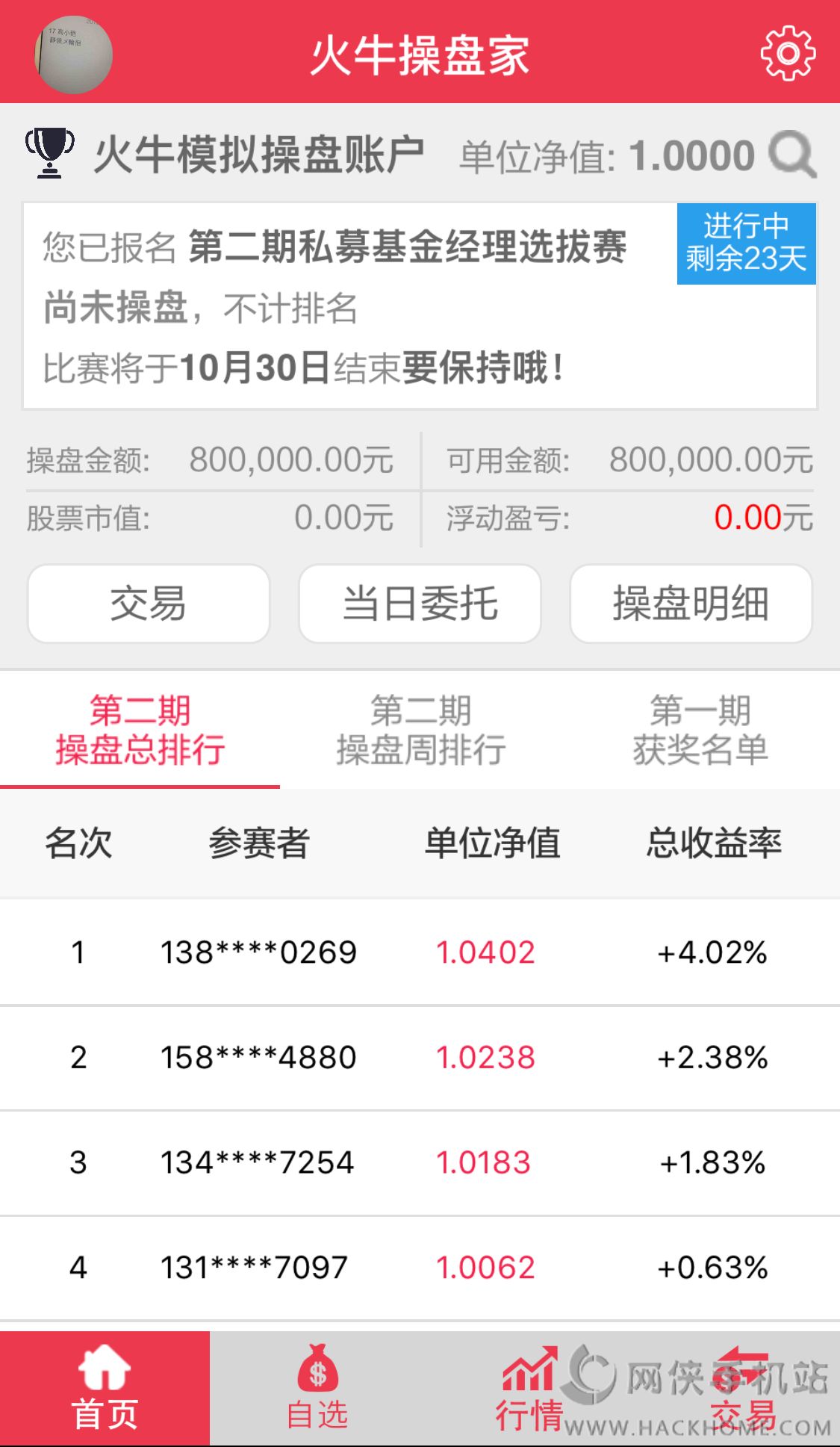Switch to 第二期操盘周排行 tab
This screenshot has height=1447, width=840.
(x=420, y=730)
